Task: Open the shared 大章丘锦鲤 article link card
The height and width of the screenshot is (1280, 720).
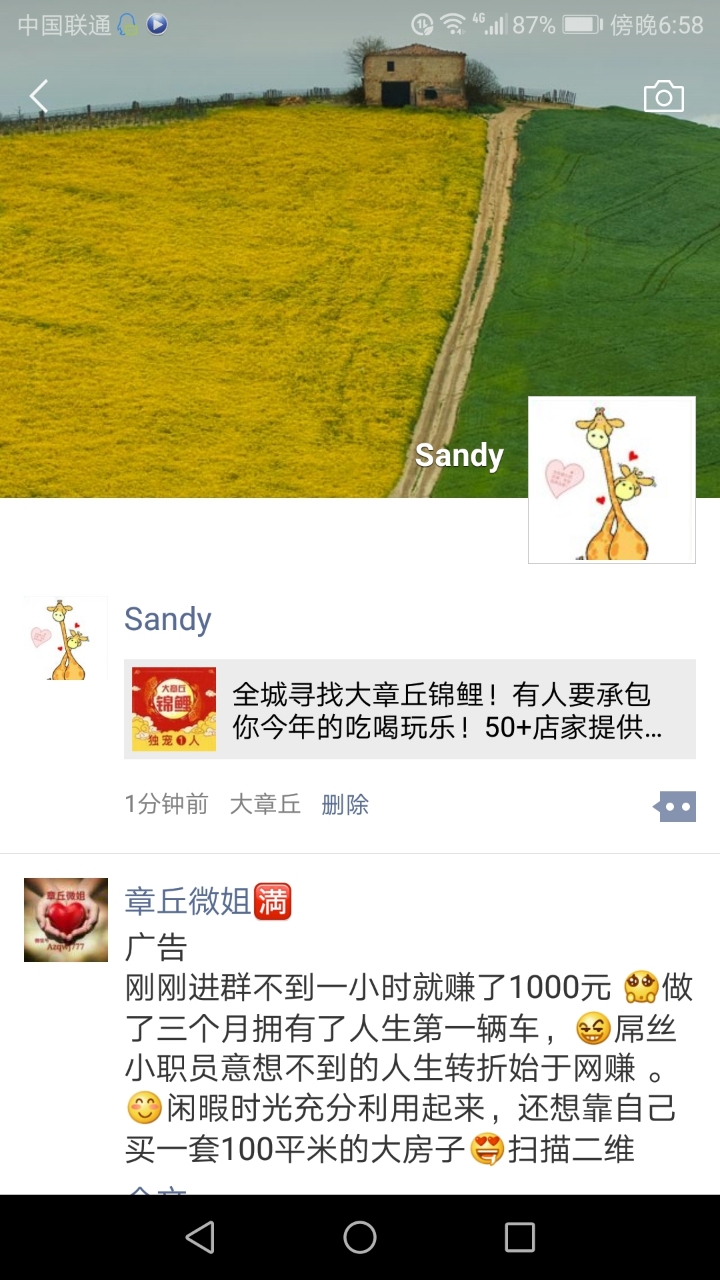Action: click(x=410, y=709)
